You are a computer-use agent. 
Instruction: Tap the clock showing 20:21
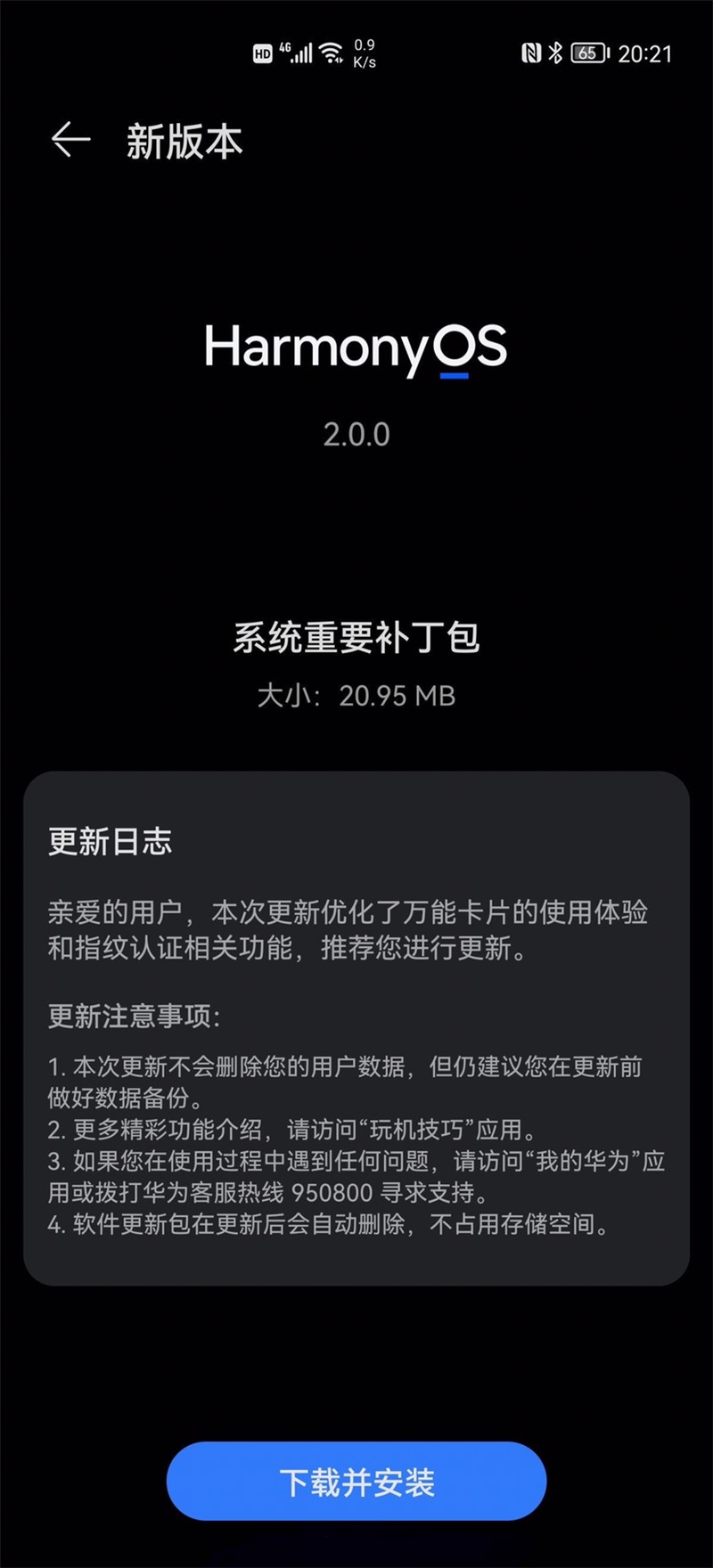(x=644, y=53)
